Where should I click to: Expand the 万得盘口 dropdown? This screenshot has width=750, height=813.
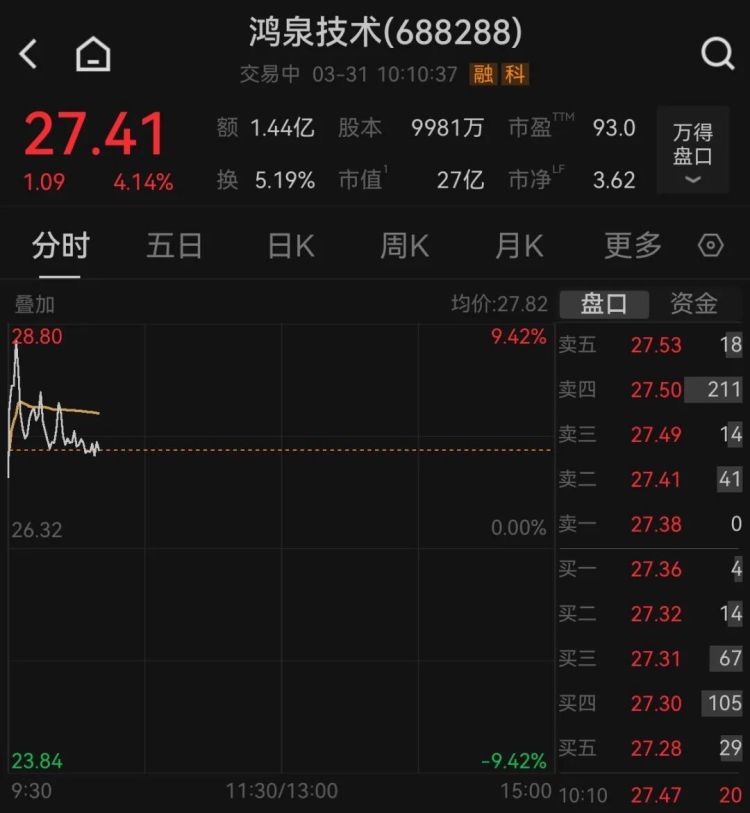693,150
